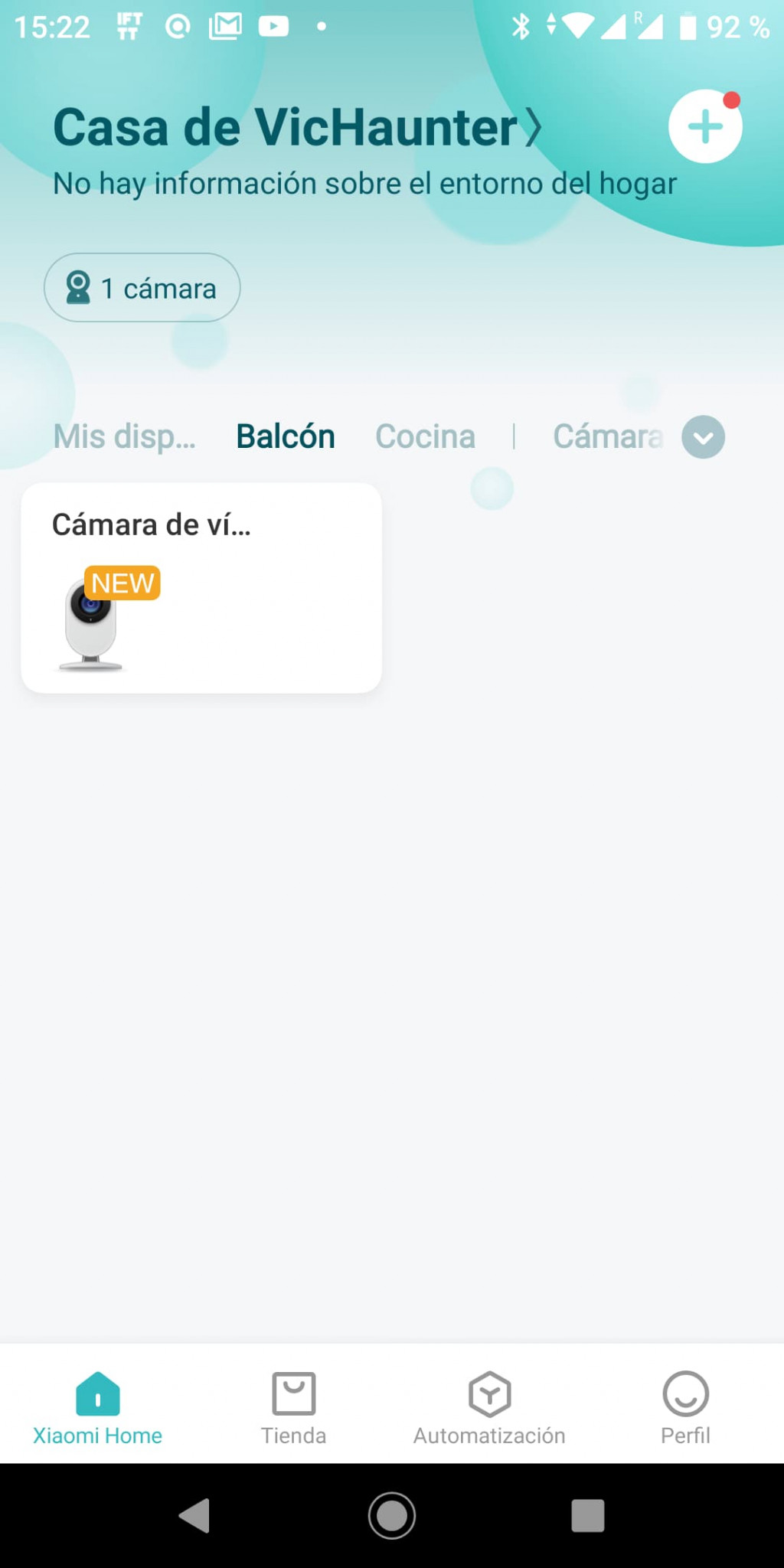Tap the 1 cámara chip

click(142, 288)
